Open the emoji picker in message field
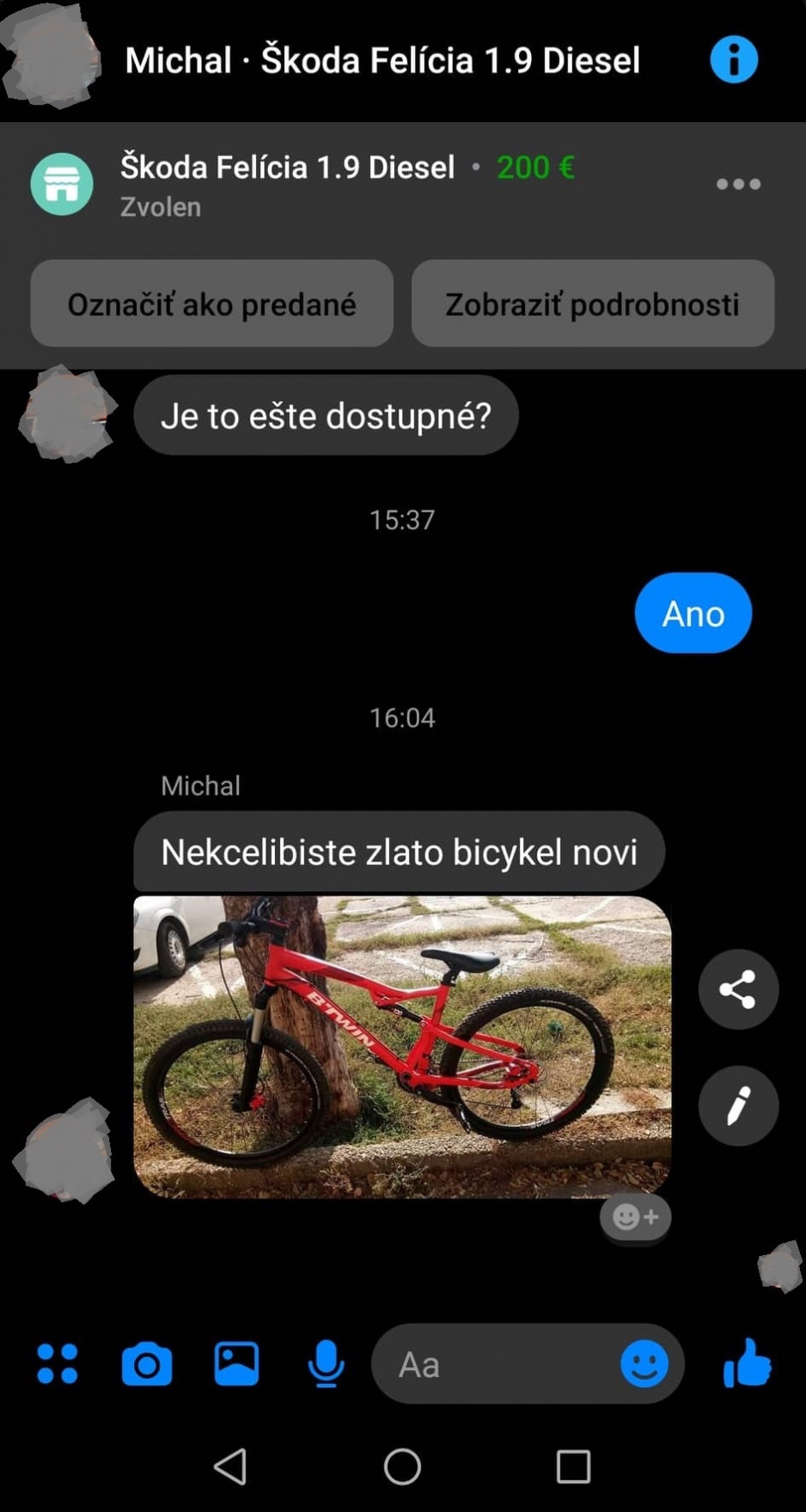The image size is (806, 1512). coord(644,1364)
